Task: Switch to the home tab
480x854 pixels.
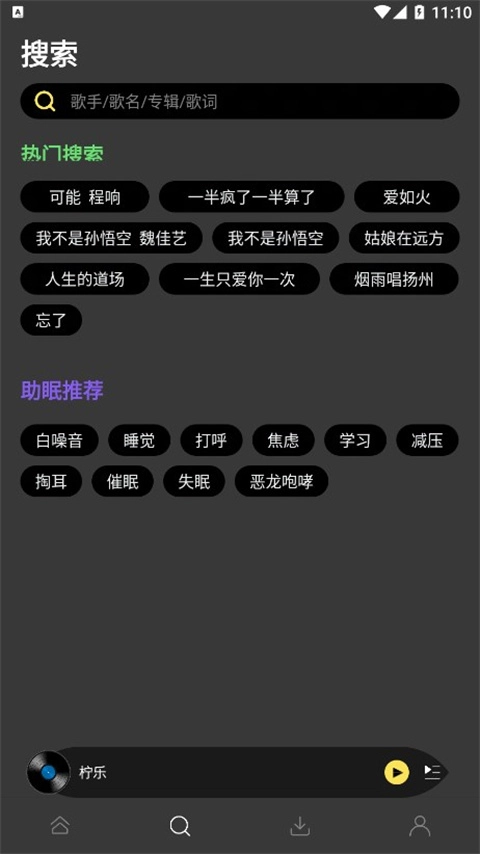Action: 60,826
